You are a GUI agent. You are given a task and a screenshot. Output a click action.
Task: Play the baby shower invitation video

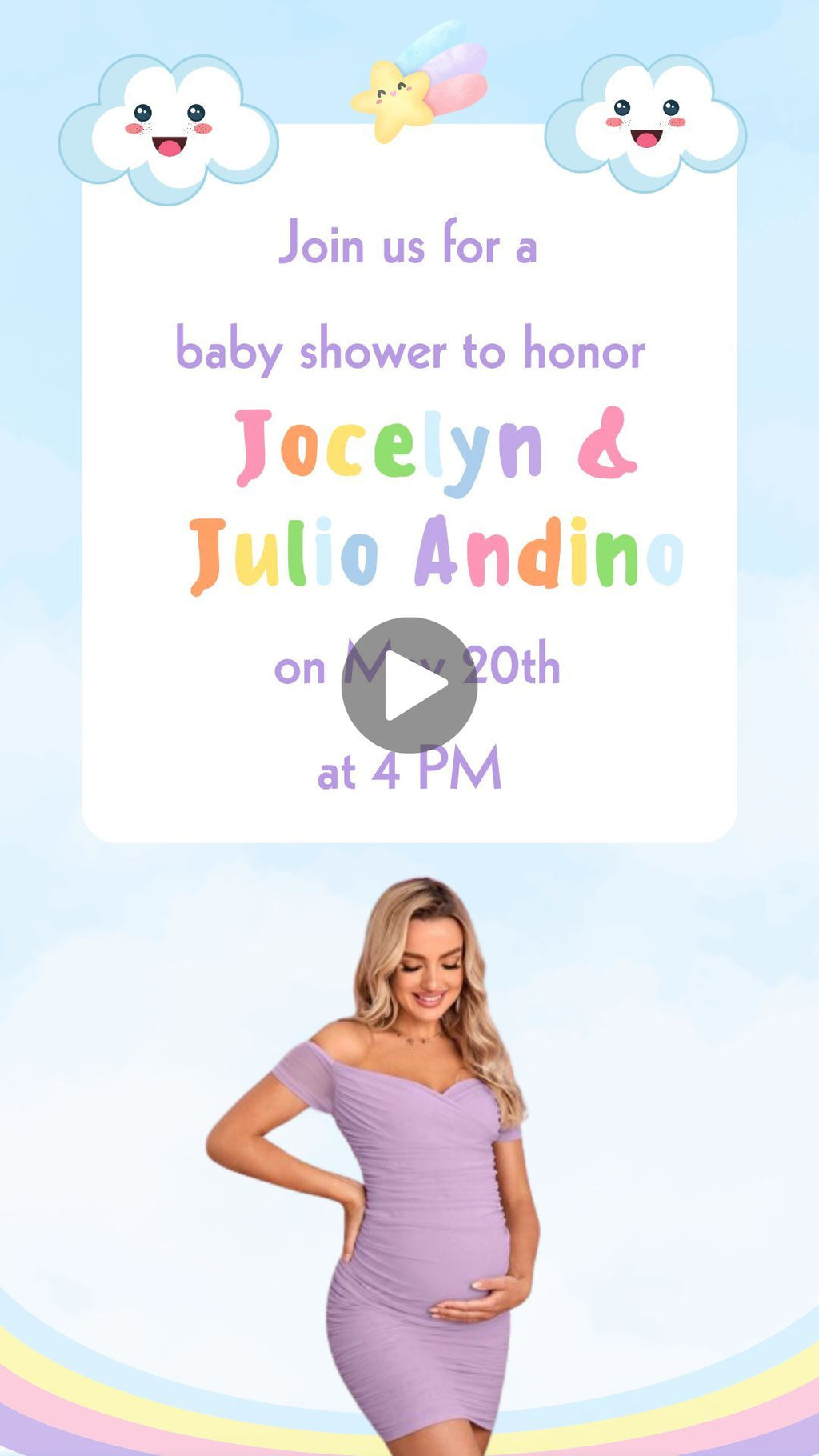click(x=409, y=685)
